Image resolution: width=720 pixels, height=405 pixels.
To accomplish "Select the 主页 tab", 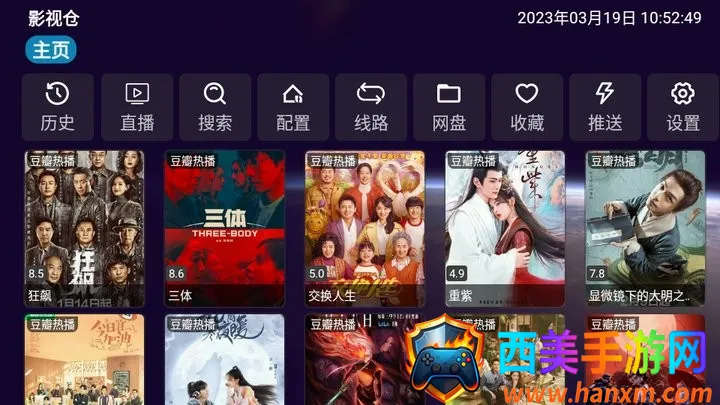I will 52,49.
